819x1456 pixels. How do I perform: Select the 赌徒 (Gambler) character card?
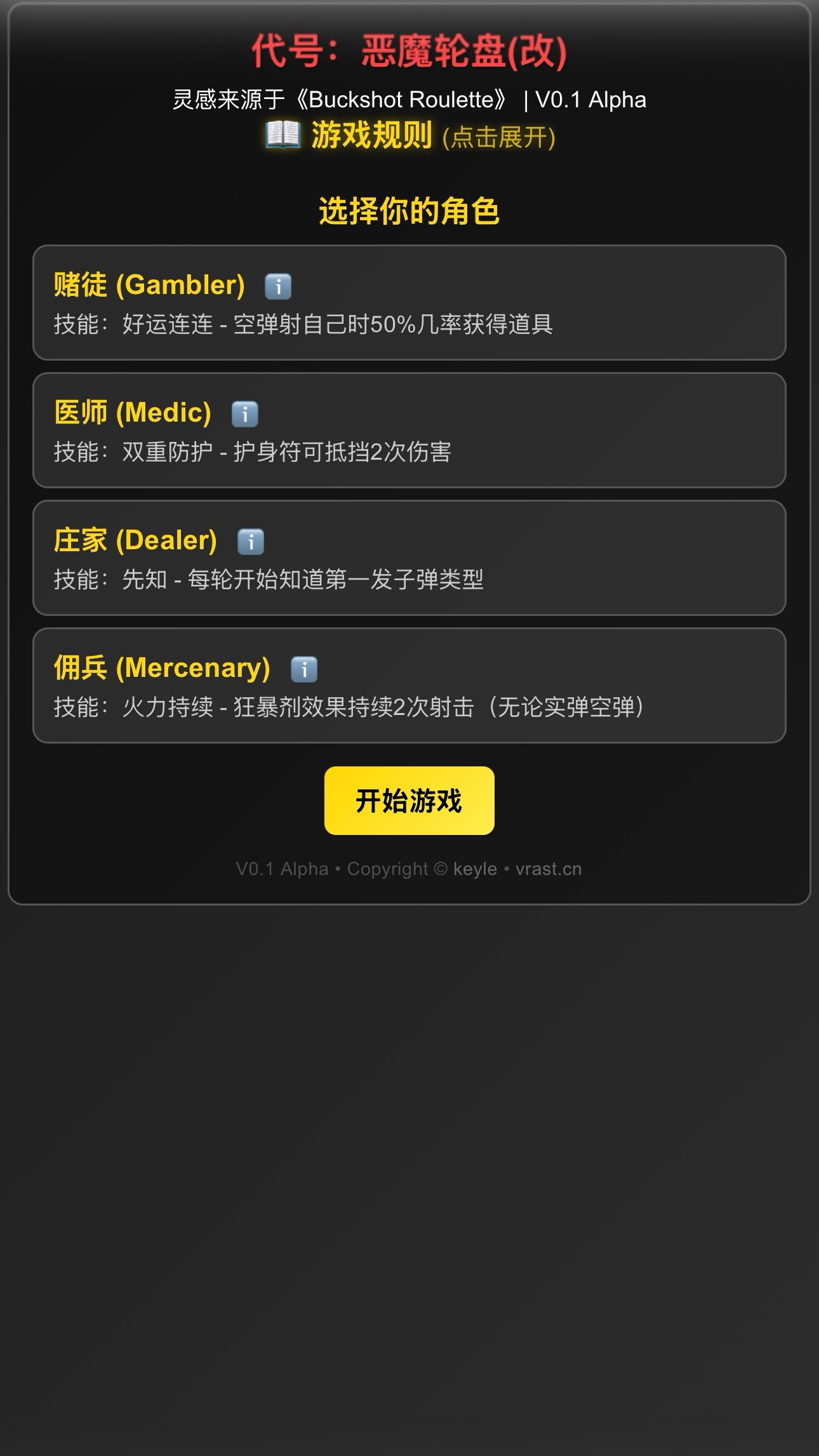click(x=409, y=302)
